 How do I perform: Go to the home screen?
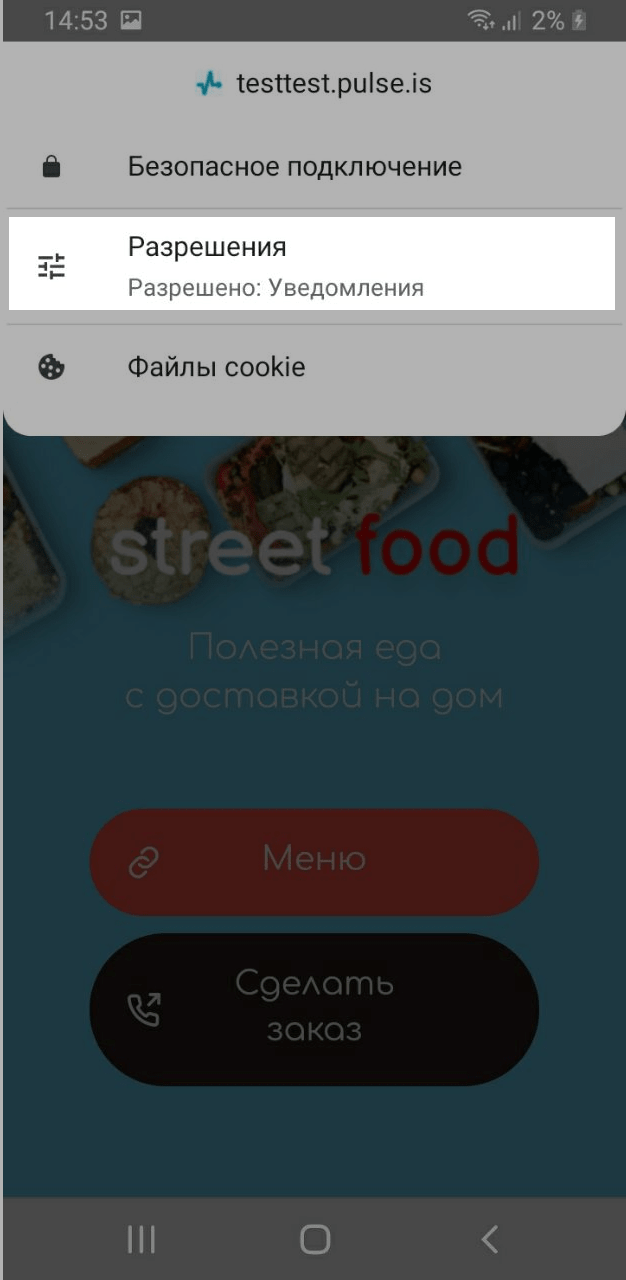click(x=314, y=1240)
